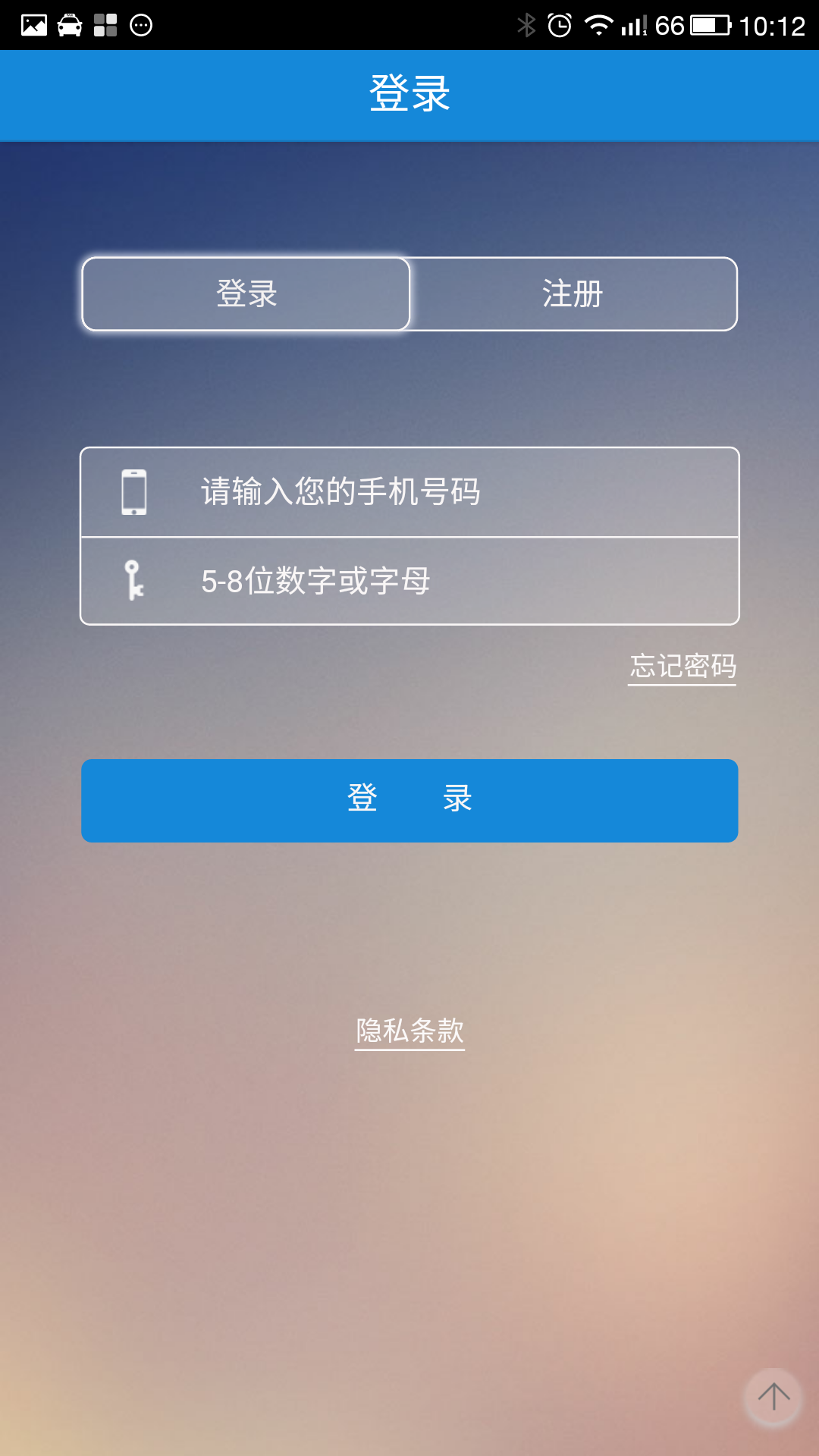This screenshot has width=819, height=1456.
Task: Tap the up arrow floating button
Action: point(773,1397)
